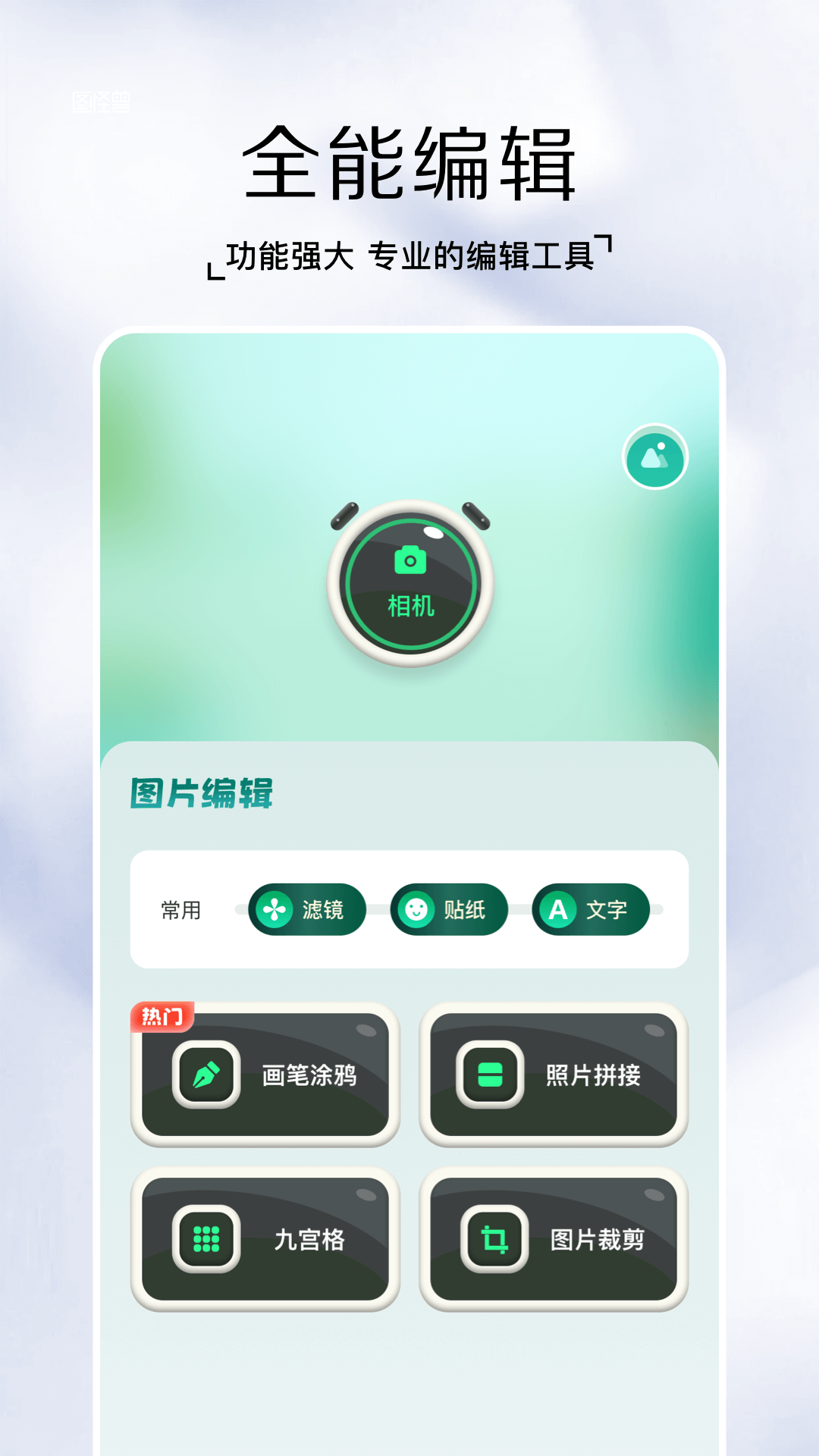Open the 滤镜 filter feature
Screen dimensions: 819x1456
(x=307, y=910)
